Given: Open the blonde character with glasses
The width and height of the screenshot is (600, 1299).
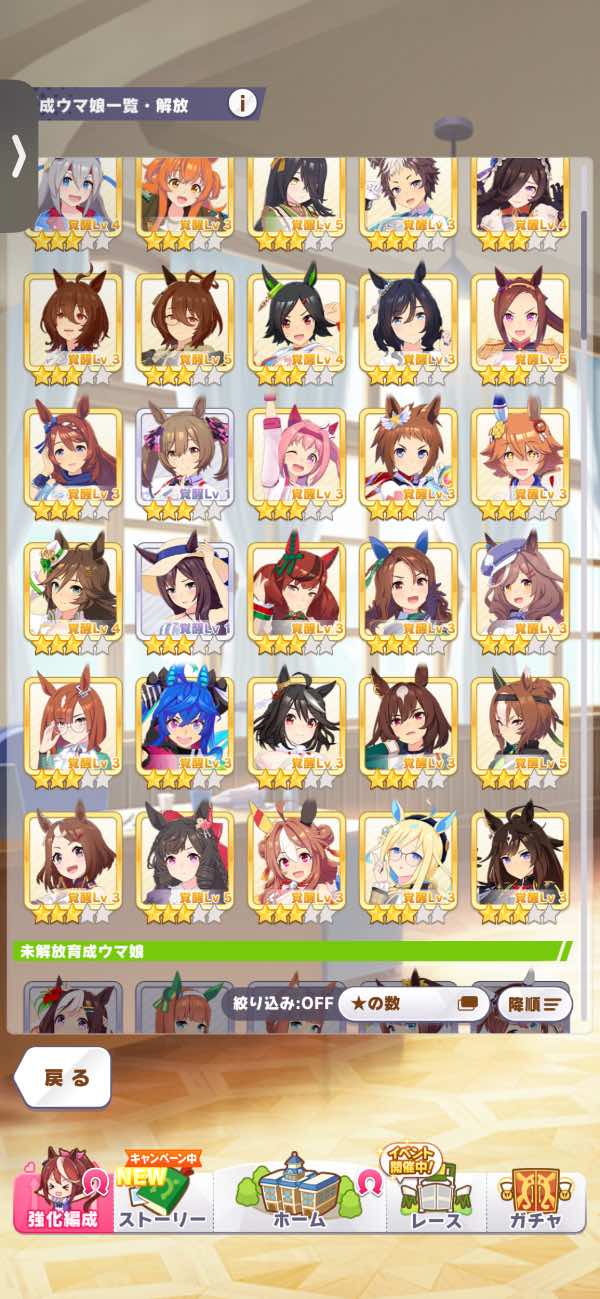Looking at the screenshot, I should 408,862.
